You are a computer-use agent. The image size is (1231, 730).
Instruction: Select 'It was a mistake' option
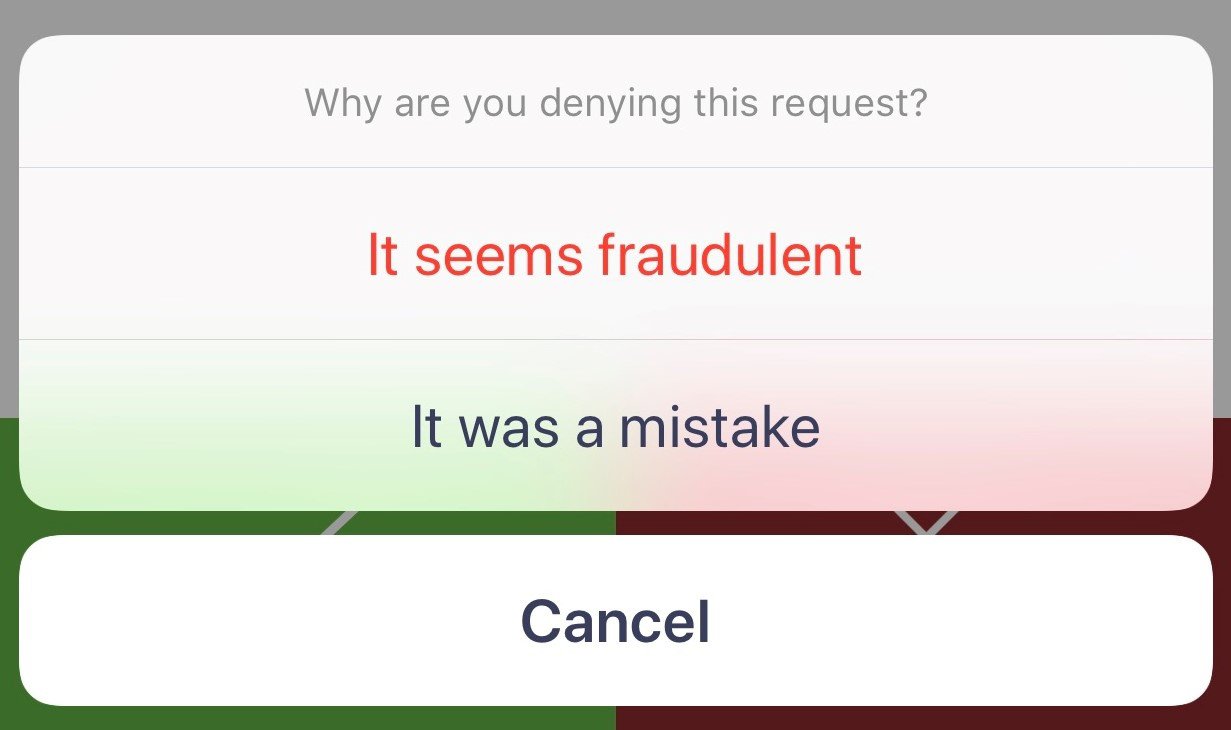615,426
